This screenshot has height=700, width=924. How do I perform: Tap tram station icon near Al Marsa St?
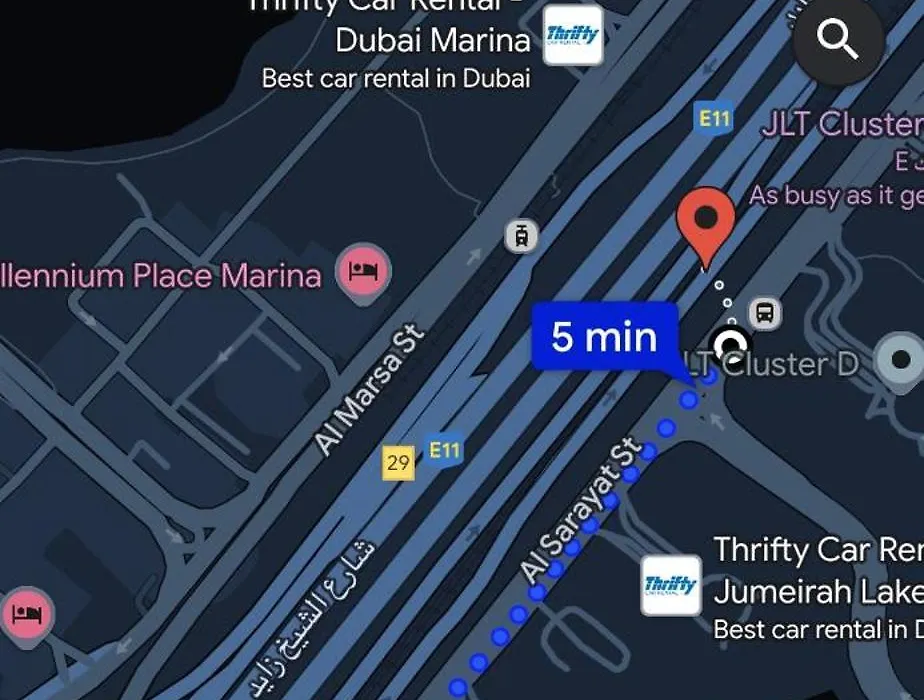pos(520,236)
